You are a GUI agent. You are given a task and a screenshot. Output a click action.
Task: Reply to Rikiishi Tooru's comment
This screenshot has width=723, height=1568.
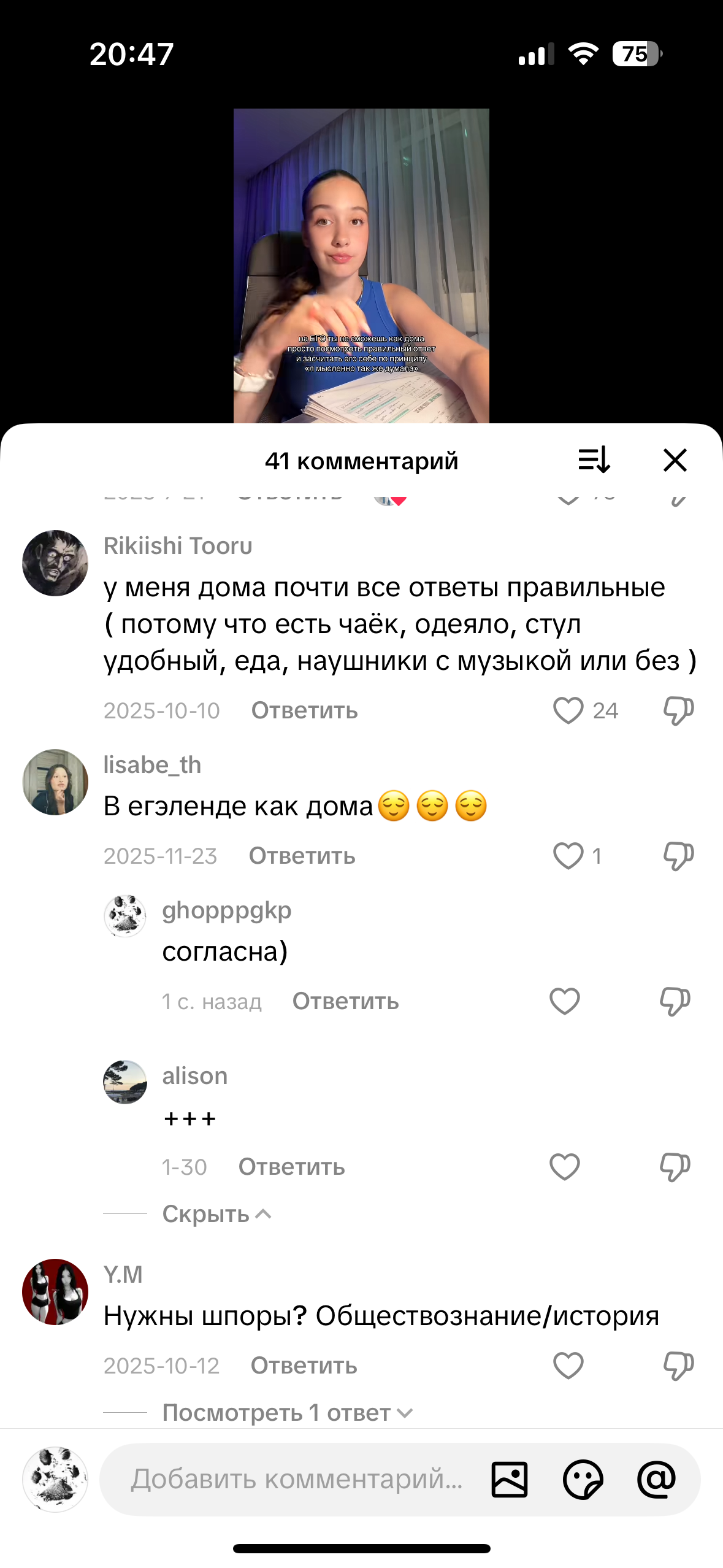(x=304, y=710)
